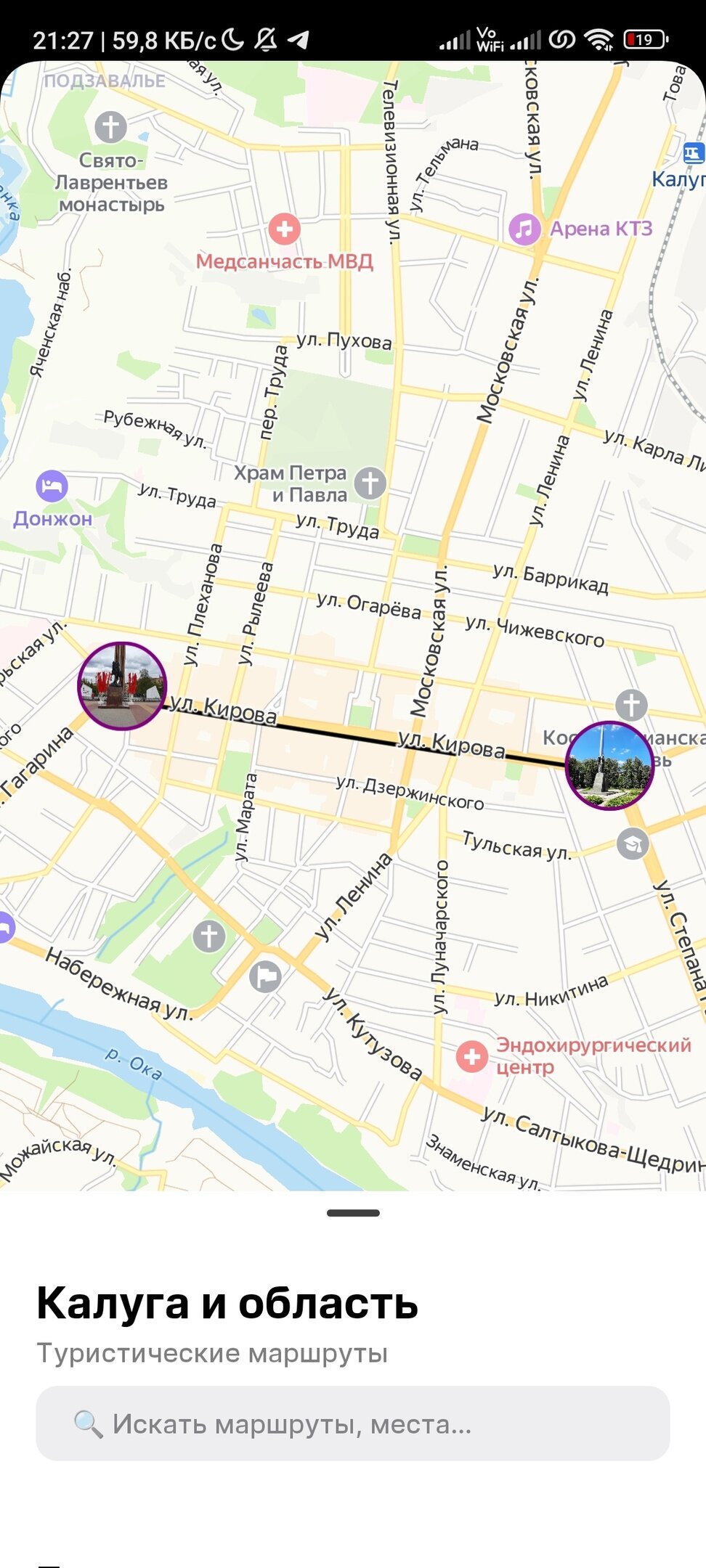Select the Арена КТЗ music venue marker
This screenshot has height=1568, width=706.
(524, 229)
